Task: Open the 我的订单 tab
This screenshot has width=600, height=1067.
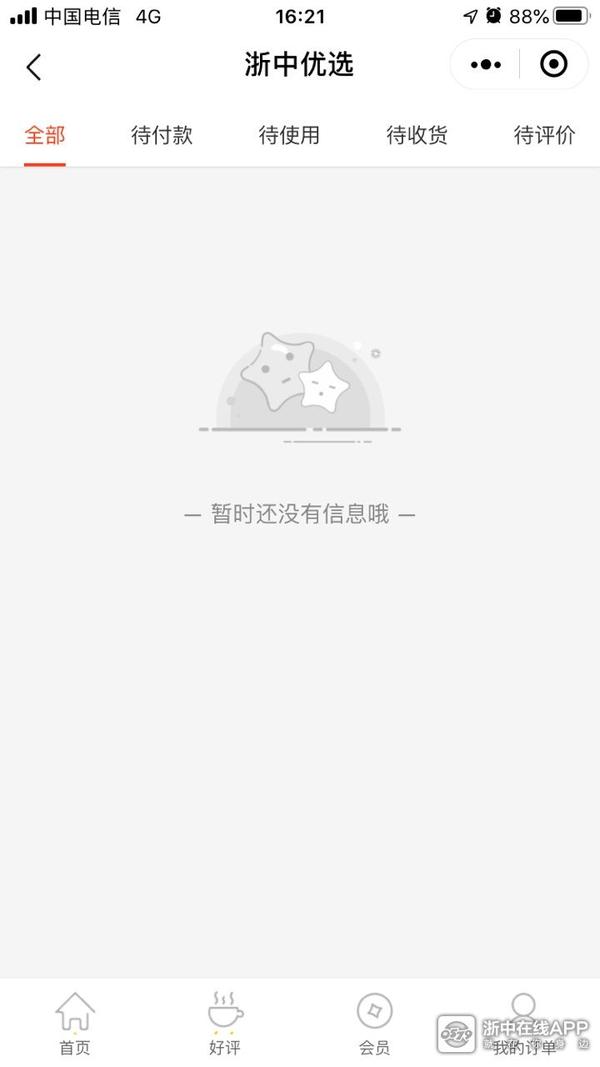Action: 523,1024
